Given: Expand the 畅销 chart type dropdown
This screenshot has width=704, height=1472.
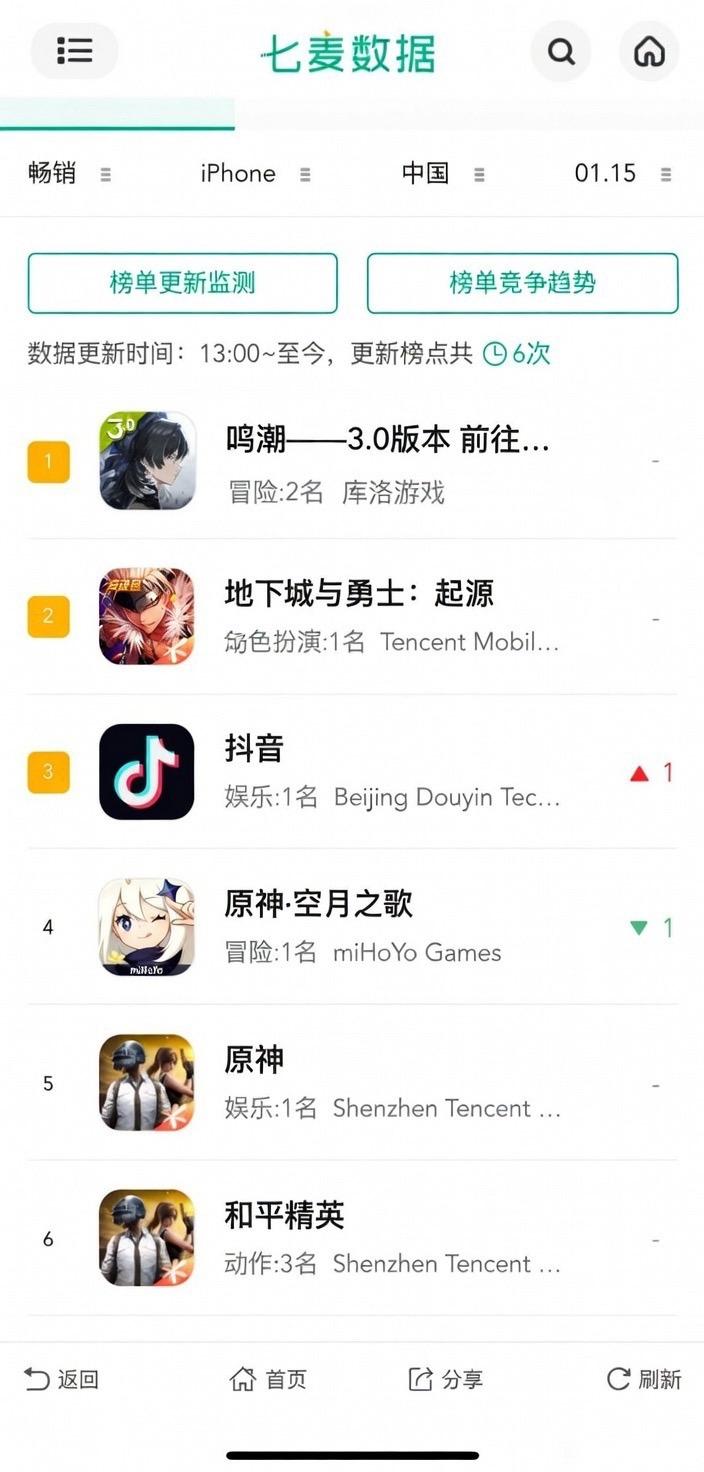Looking at the screenshot, I should point(68,173).
